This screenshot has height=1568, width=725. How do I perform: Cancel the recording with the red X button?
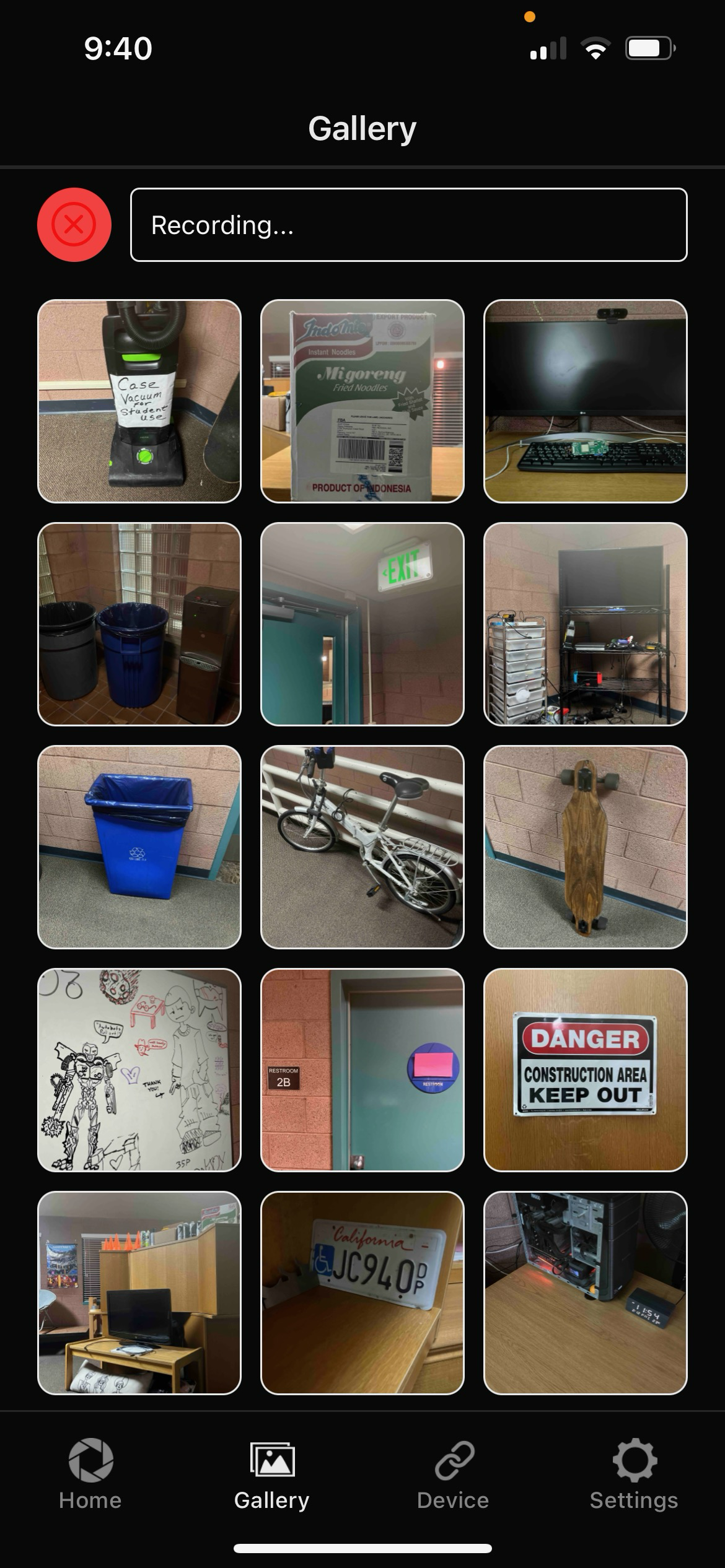74,225
